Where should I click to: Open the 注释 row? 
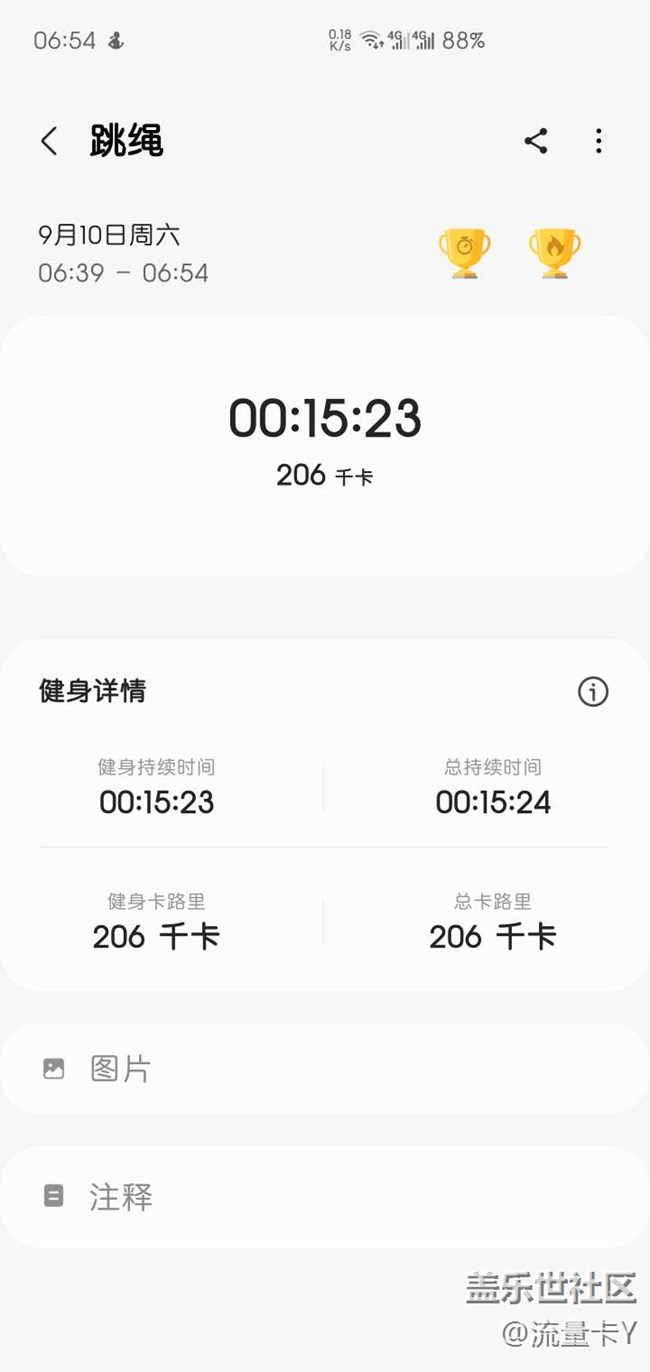324,1196
